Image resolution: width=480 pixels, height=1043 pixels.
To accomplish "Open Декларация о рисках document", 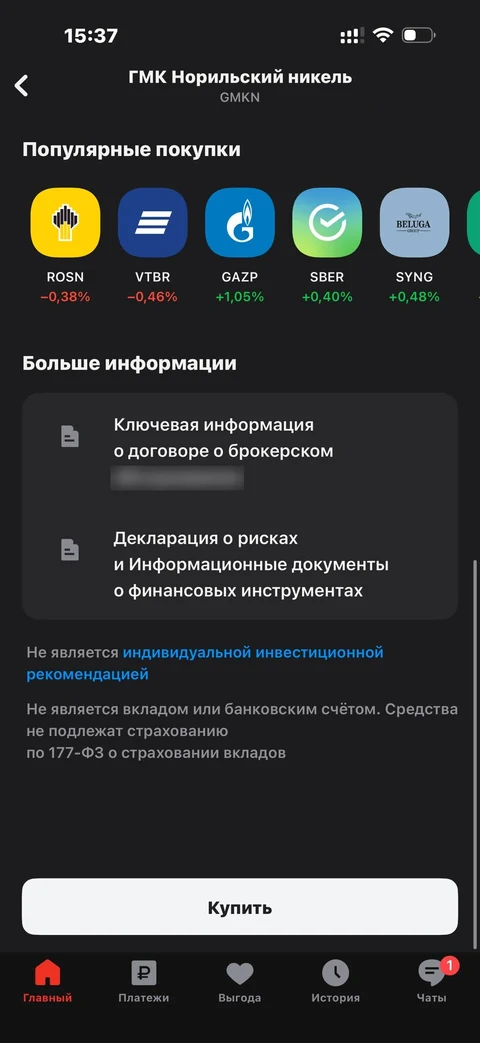I will click(240, 563).
